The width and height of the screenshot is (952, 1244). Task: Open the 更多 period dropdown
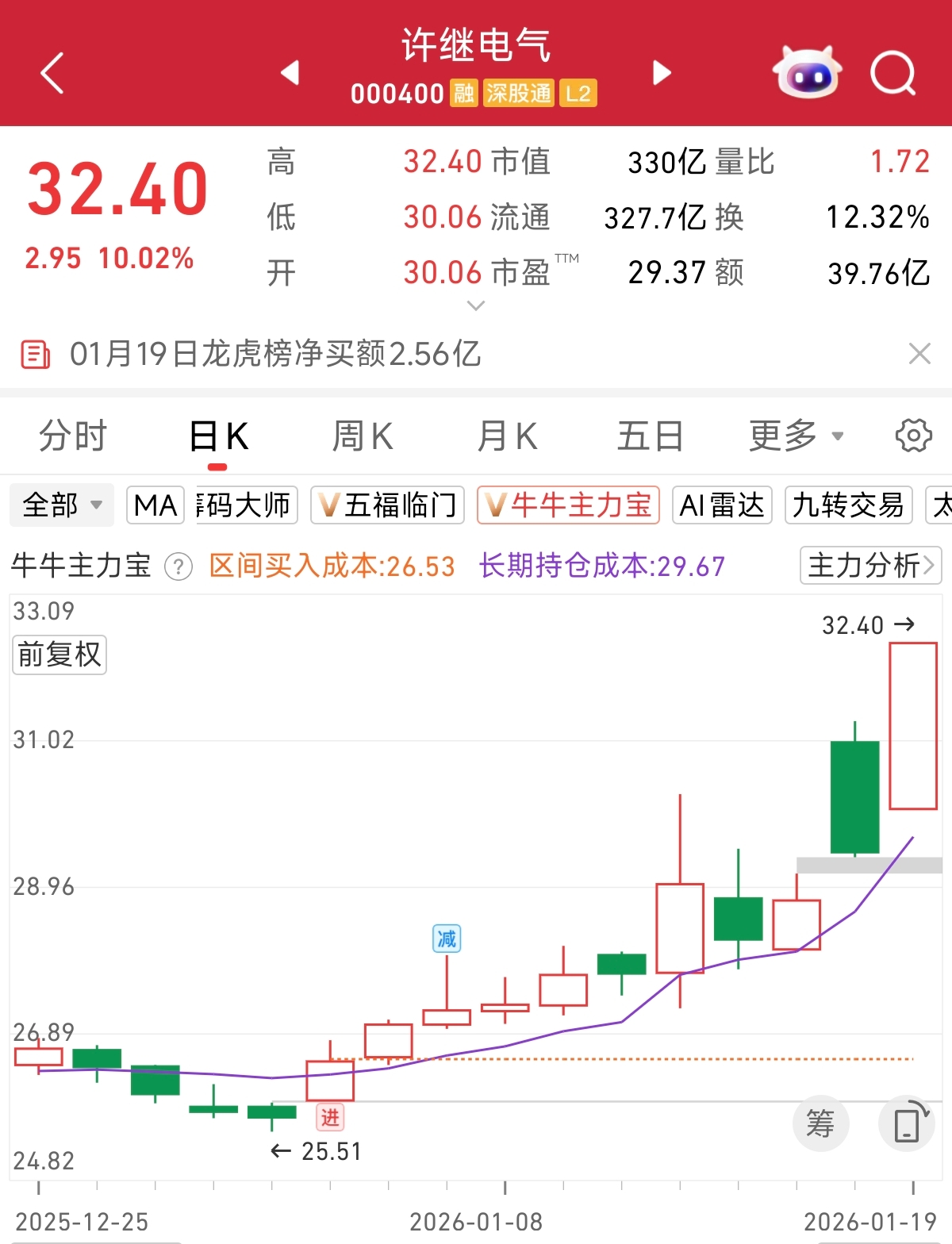pyautogui.click(x=796, y=436)
